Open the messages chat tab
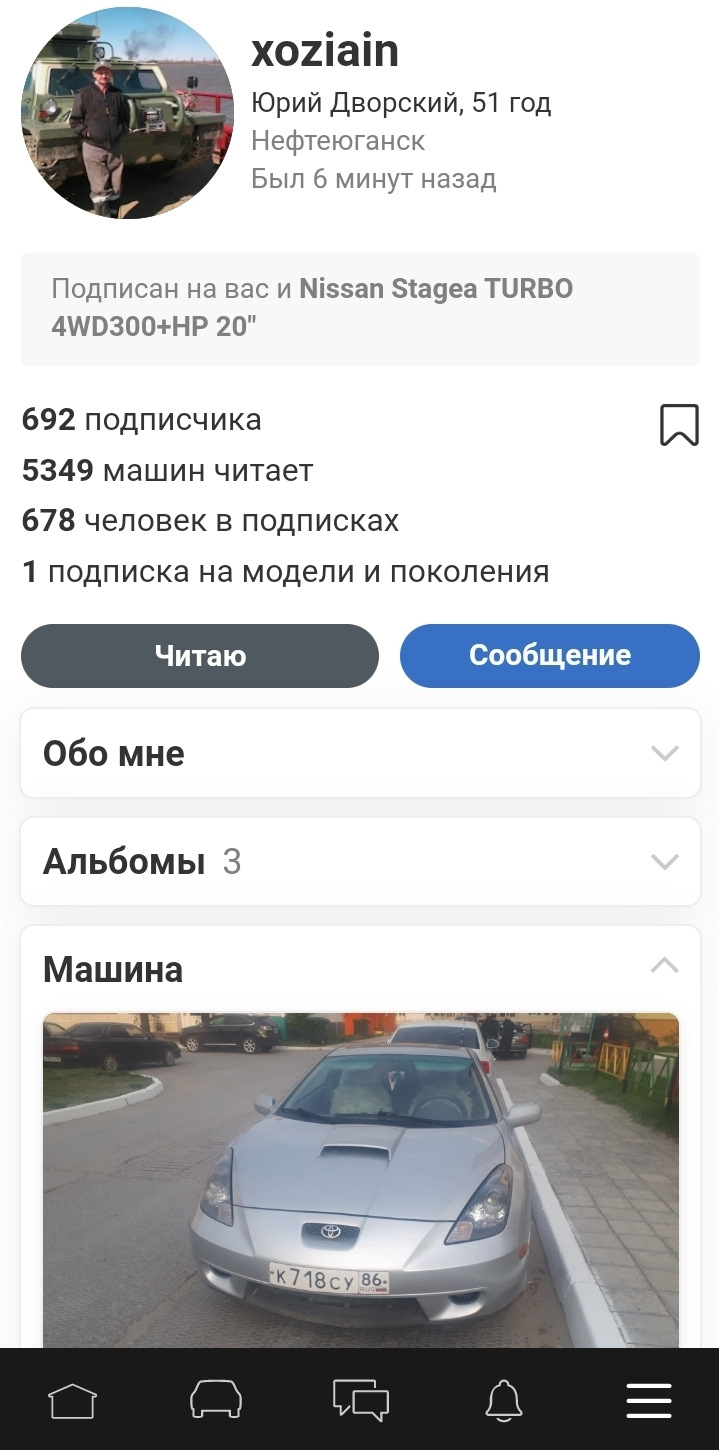 coord(360,1400)
